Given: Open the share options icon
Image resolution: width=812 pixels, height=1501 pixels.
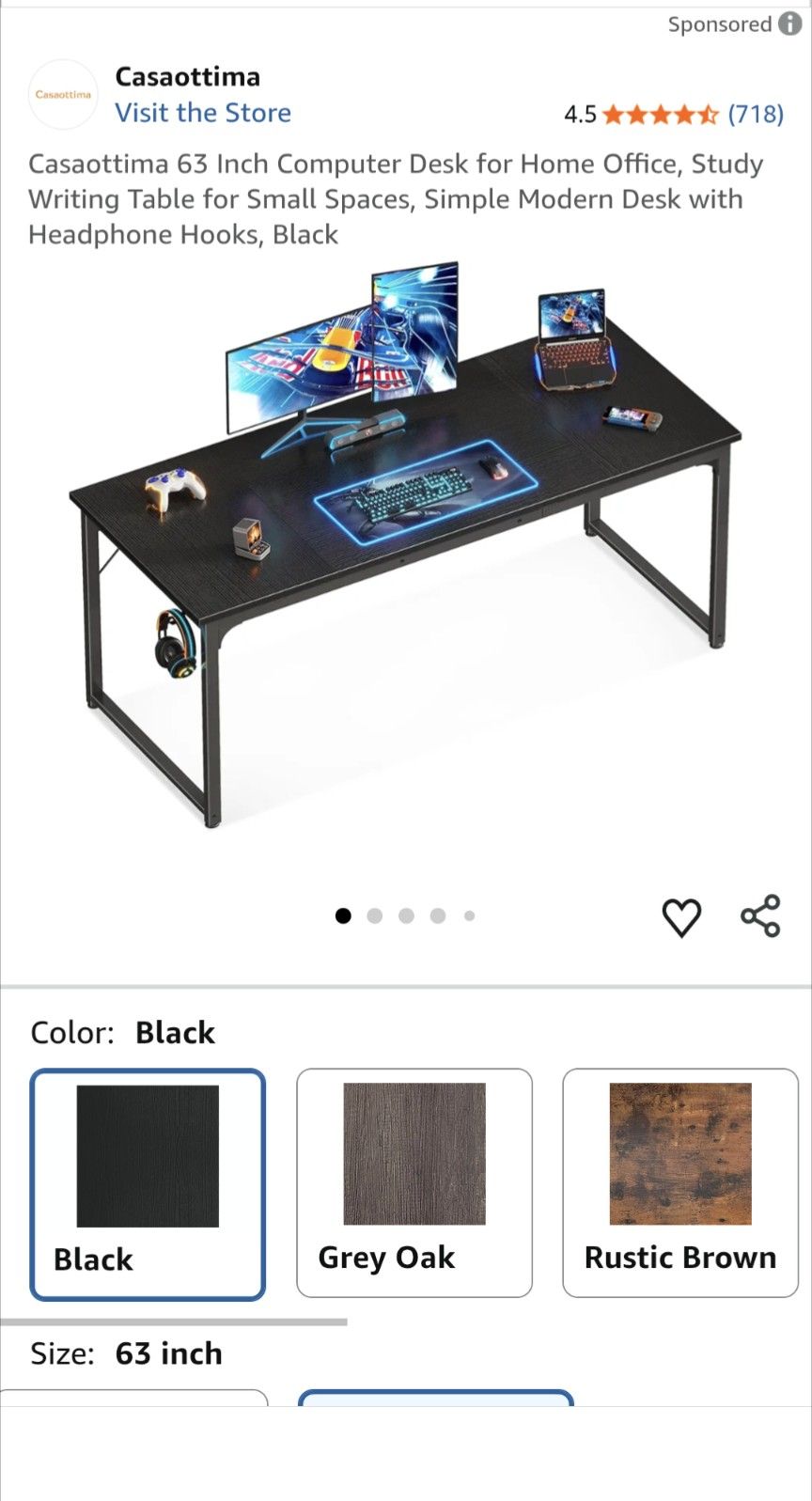Looking at the screenshot, I should (x=759, y=916).
